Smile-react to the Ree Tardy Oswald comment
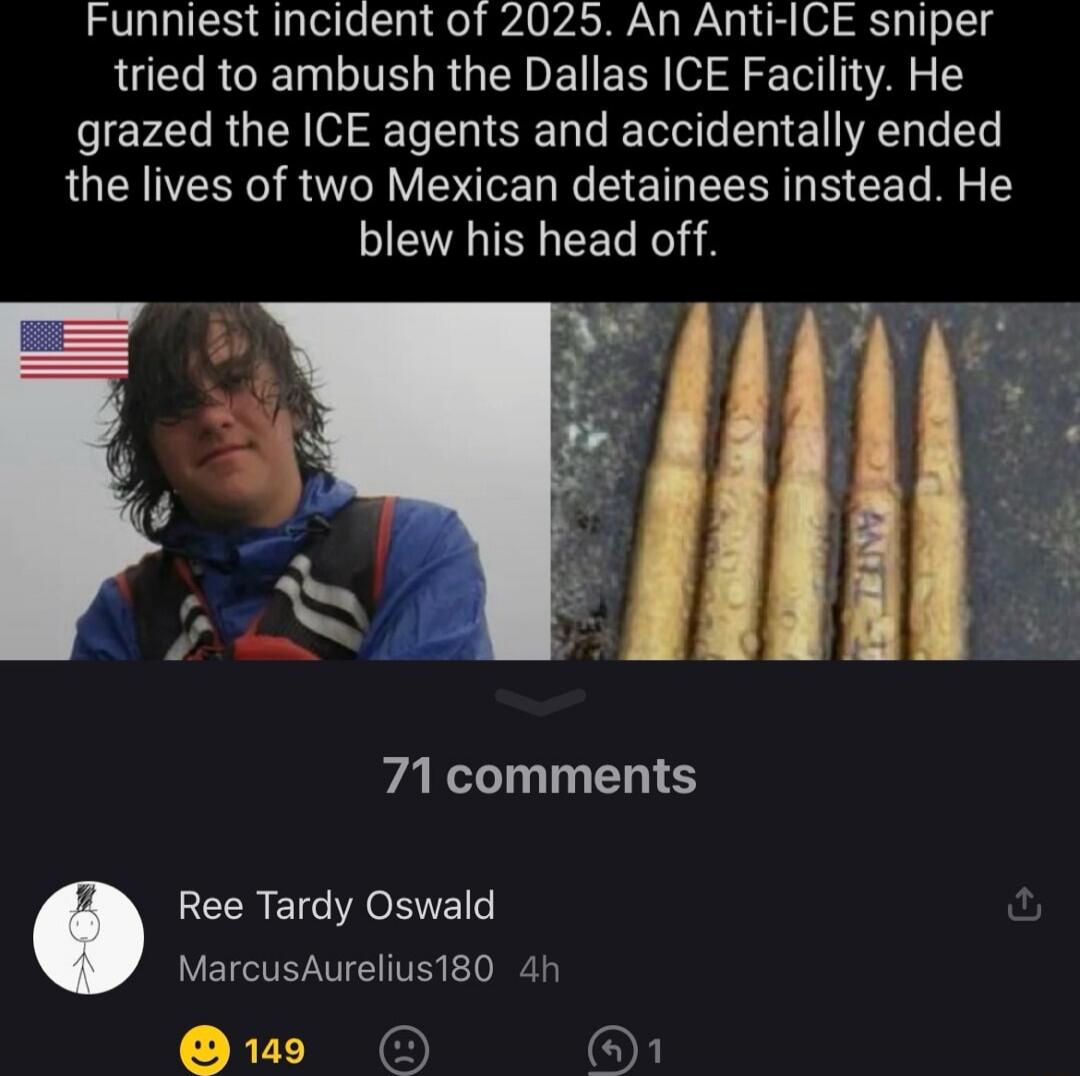 (204, 1050)
